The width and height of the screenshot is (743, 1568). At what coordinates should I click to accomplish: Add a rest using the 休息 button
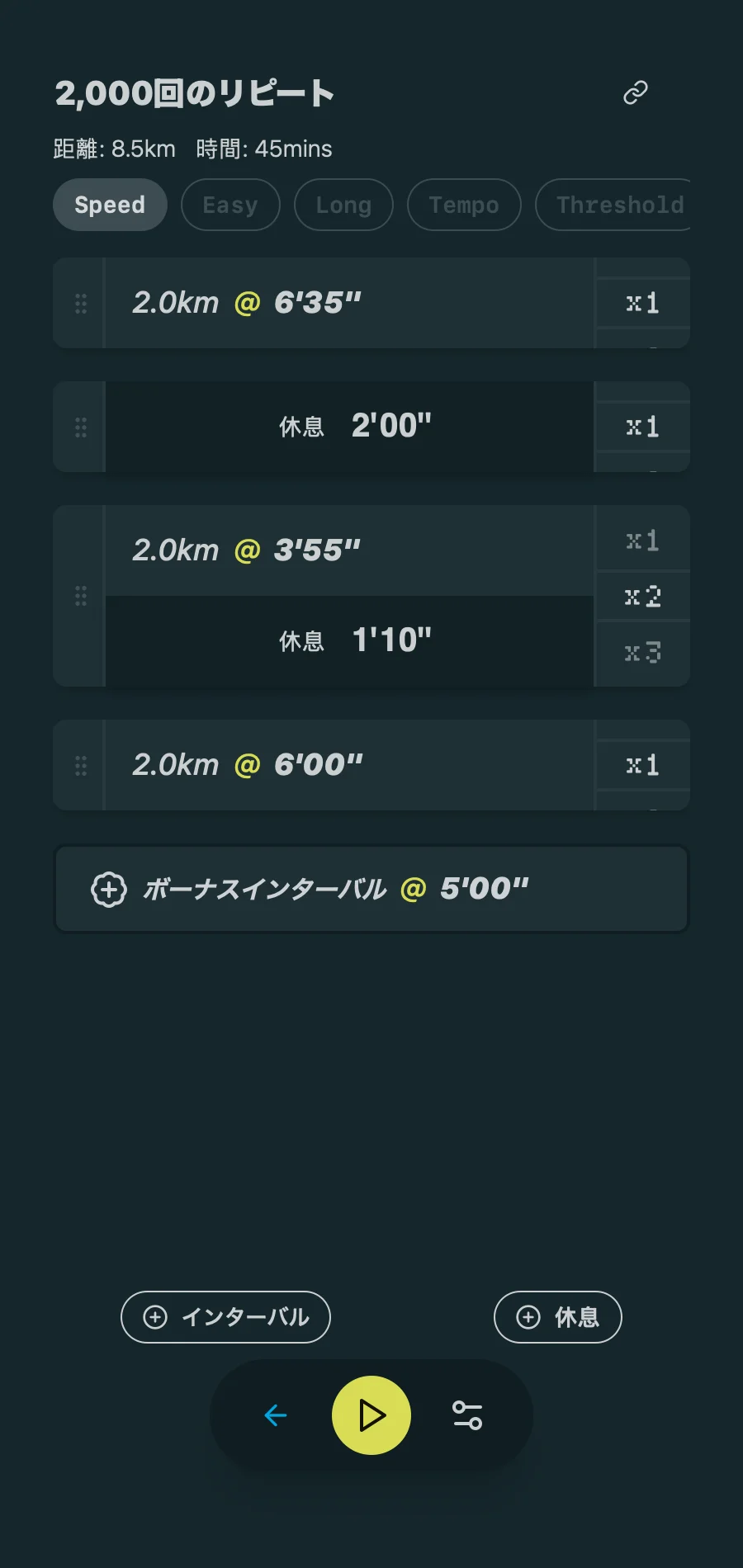tap(557, 1317)
